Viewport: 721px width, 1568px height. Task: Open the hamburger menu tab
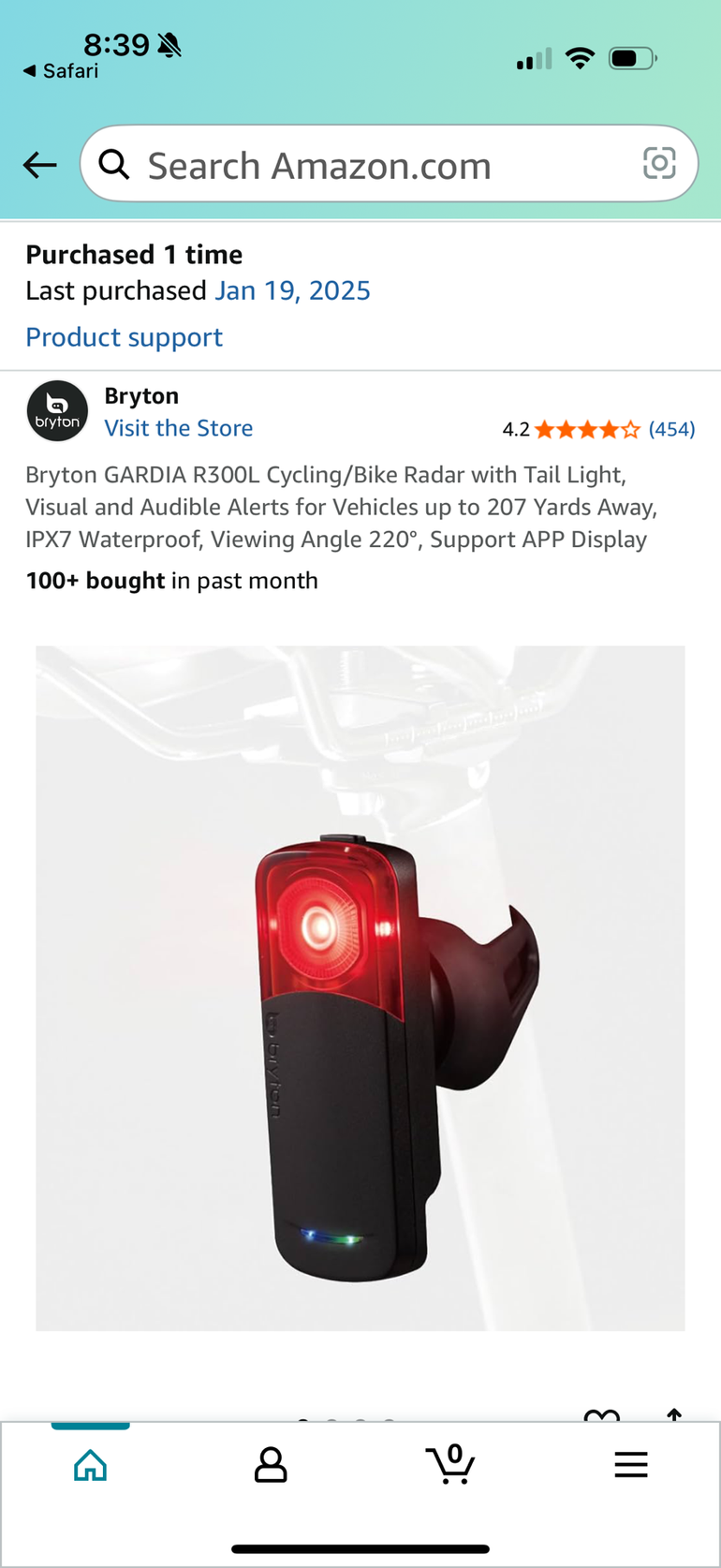pos(631,1465)
